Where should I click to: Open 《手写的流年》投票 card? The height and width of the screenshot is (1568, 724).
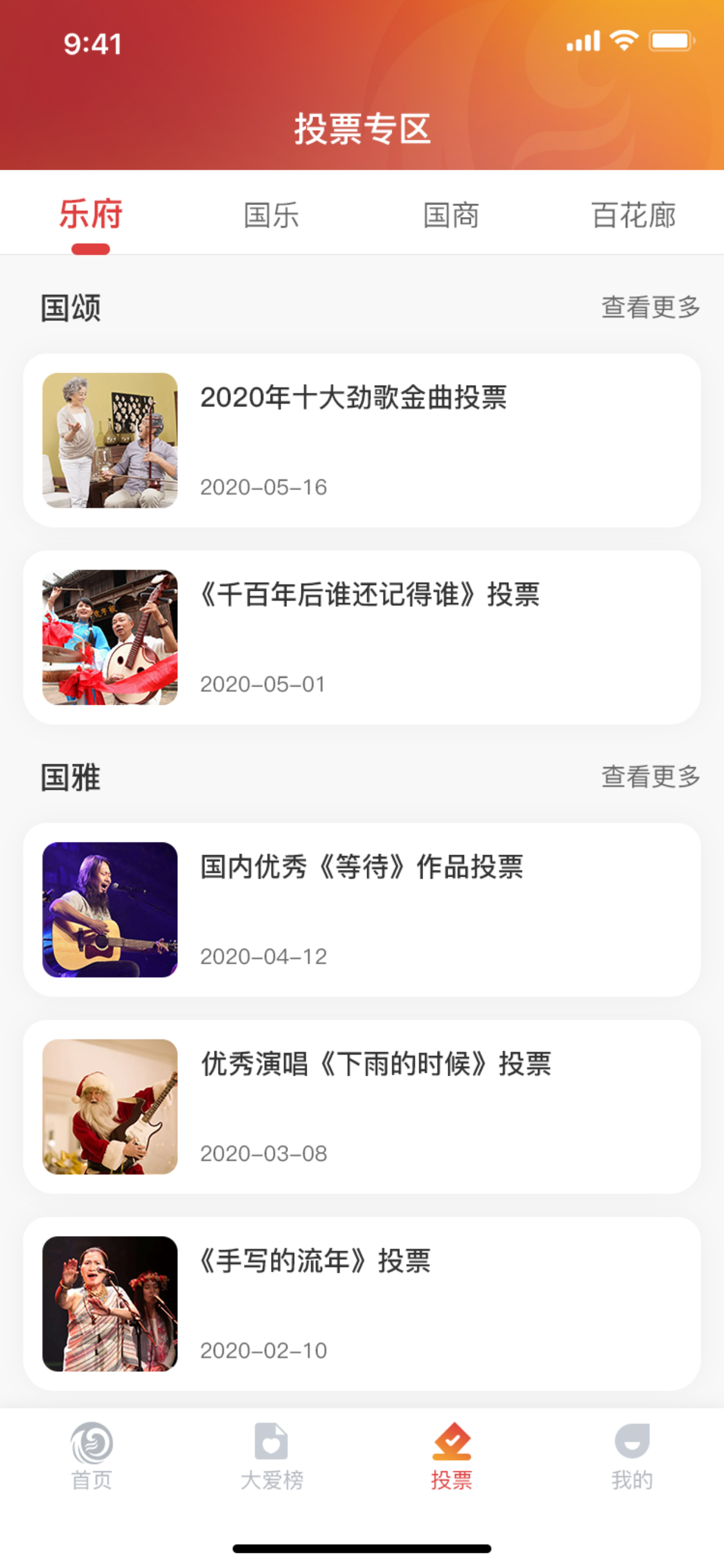pos(362,1304)
